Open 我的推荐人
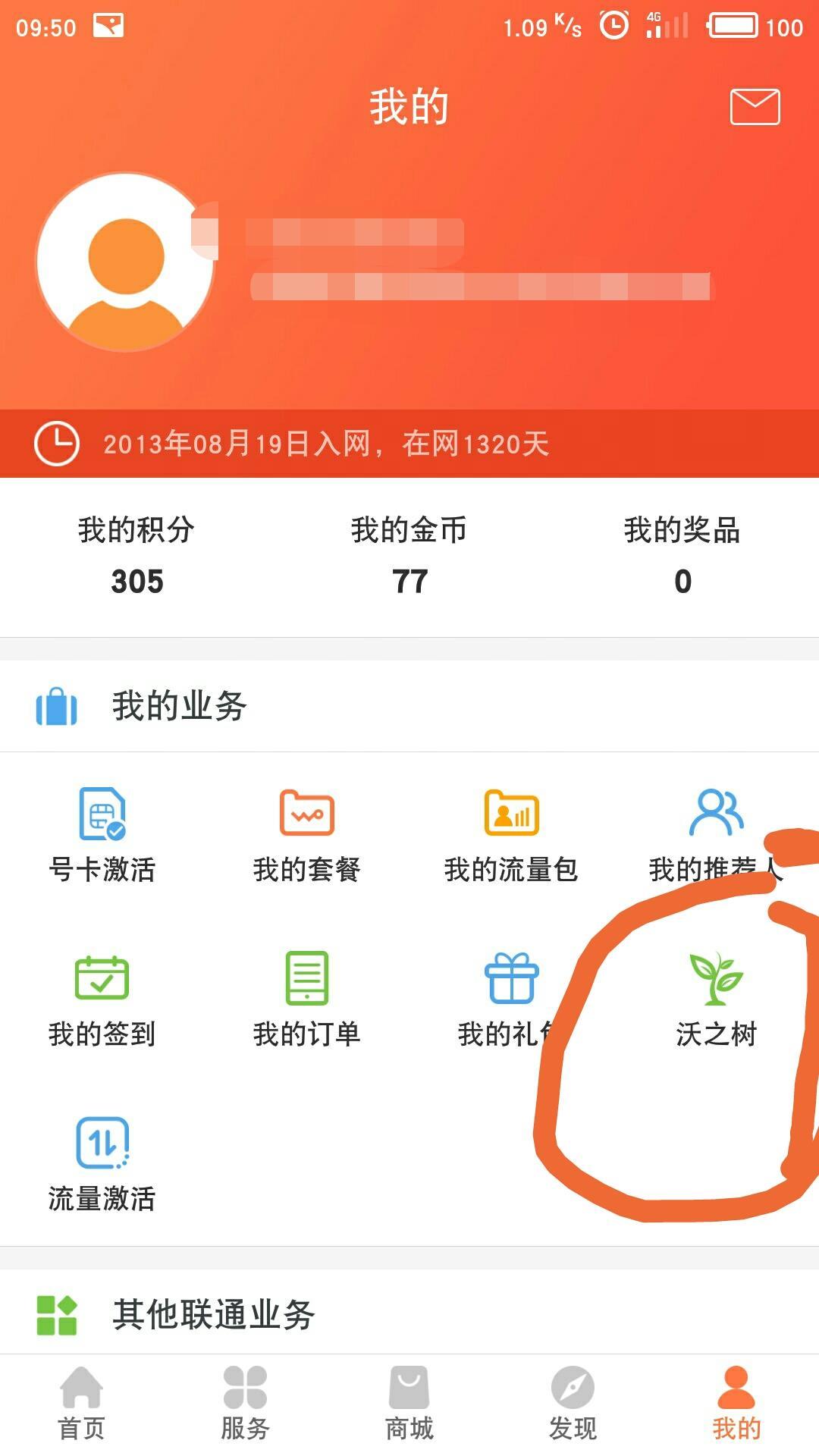Screen dimensions: 819x1456 715,834
